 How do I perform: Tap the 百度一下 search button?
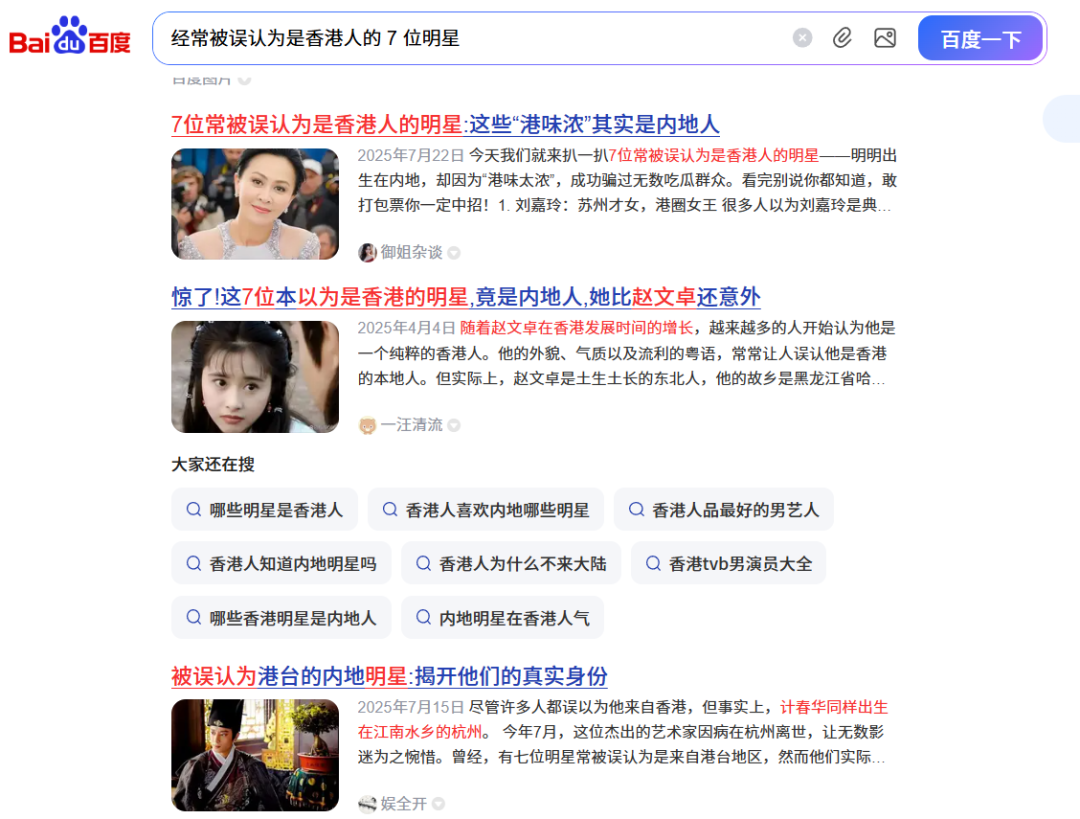(x=980, y=39)
